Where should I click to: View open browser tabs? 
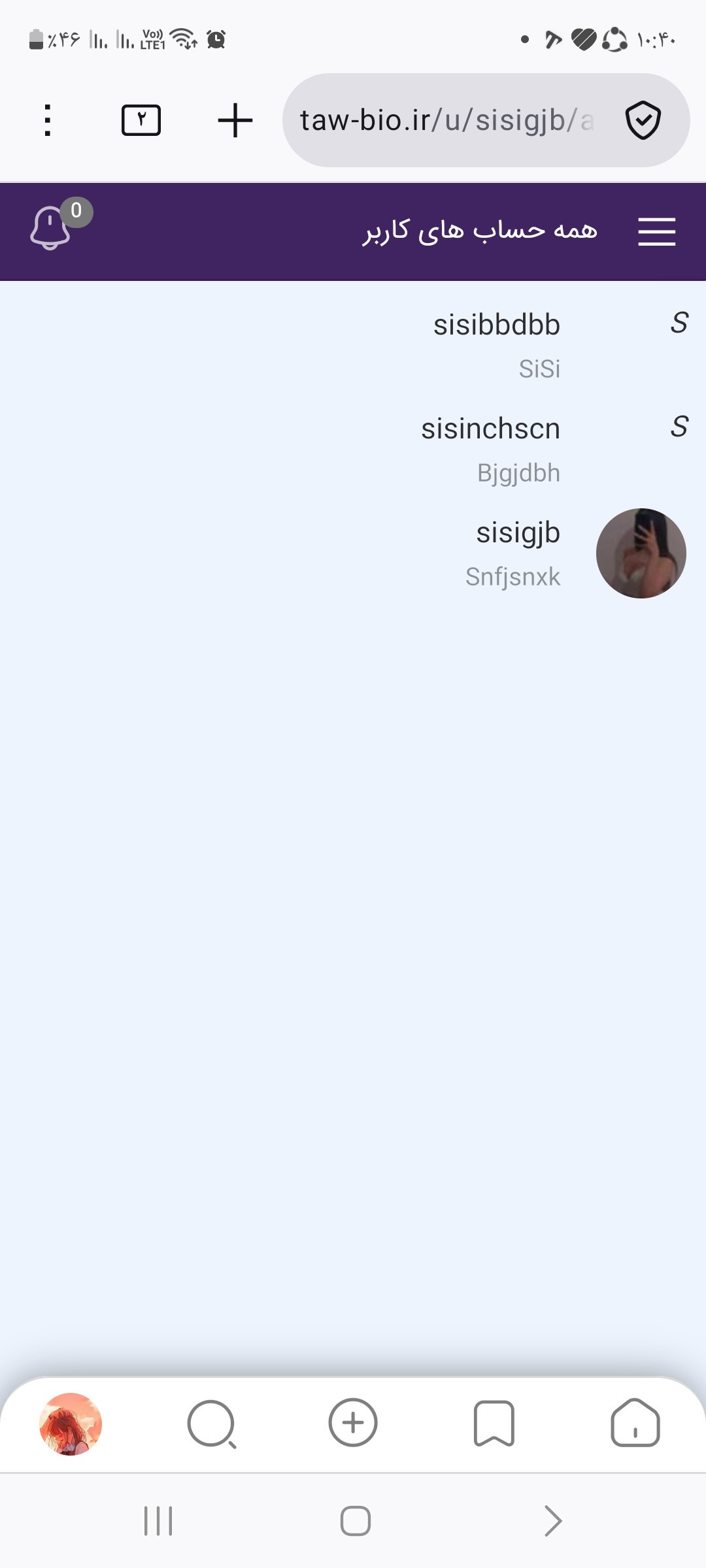141,120
